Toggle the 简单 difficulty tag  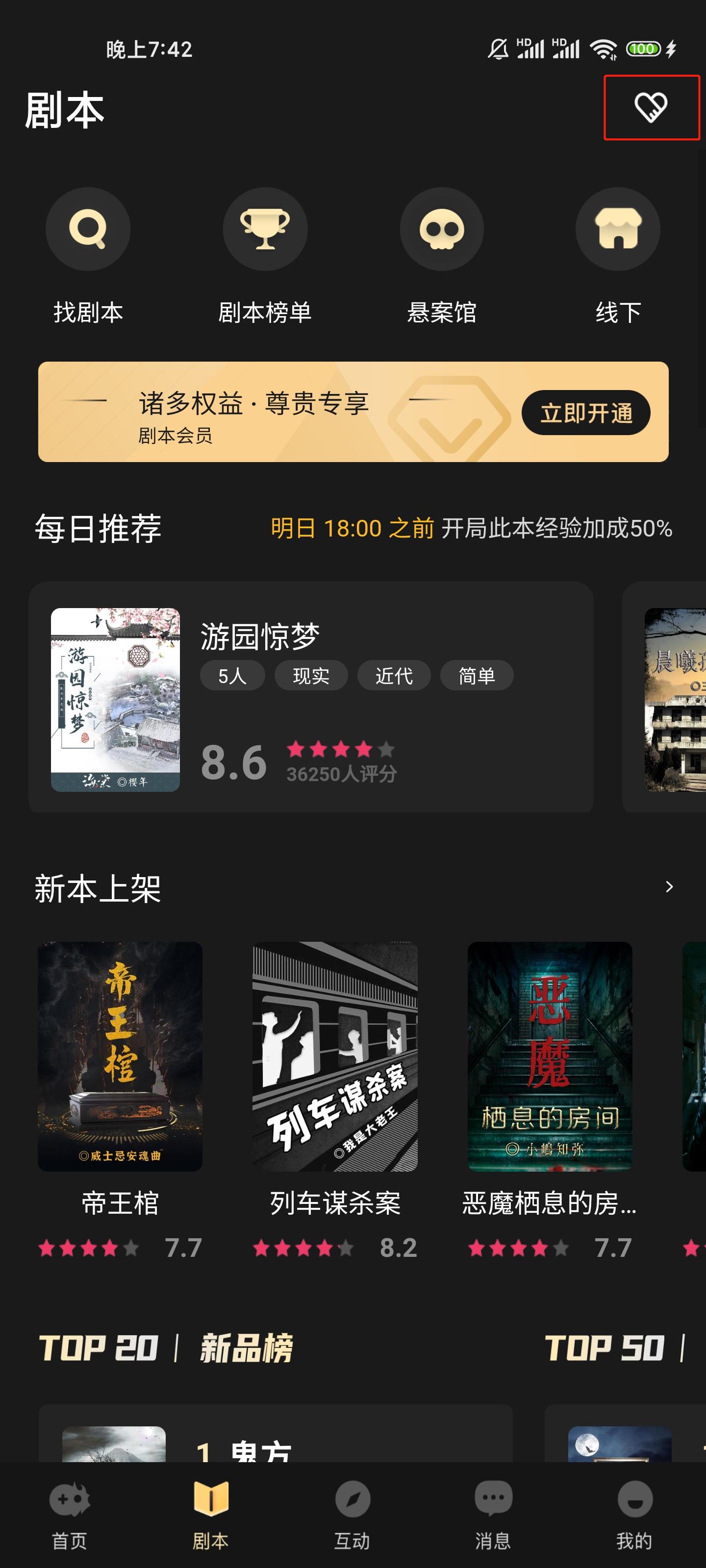coord(477,676)
